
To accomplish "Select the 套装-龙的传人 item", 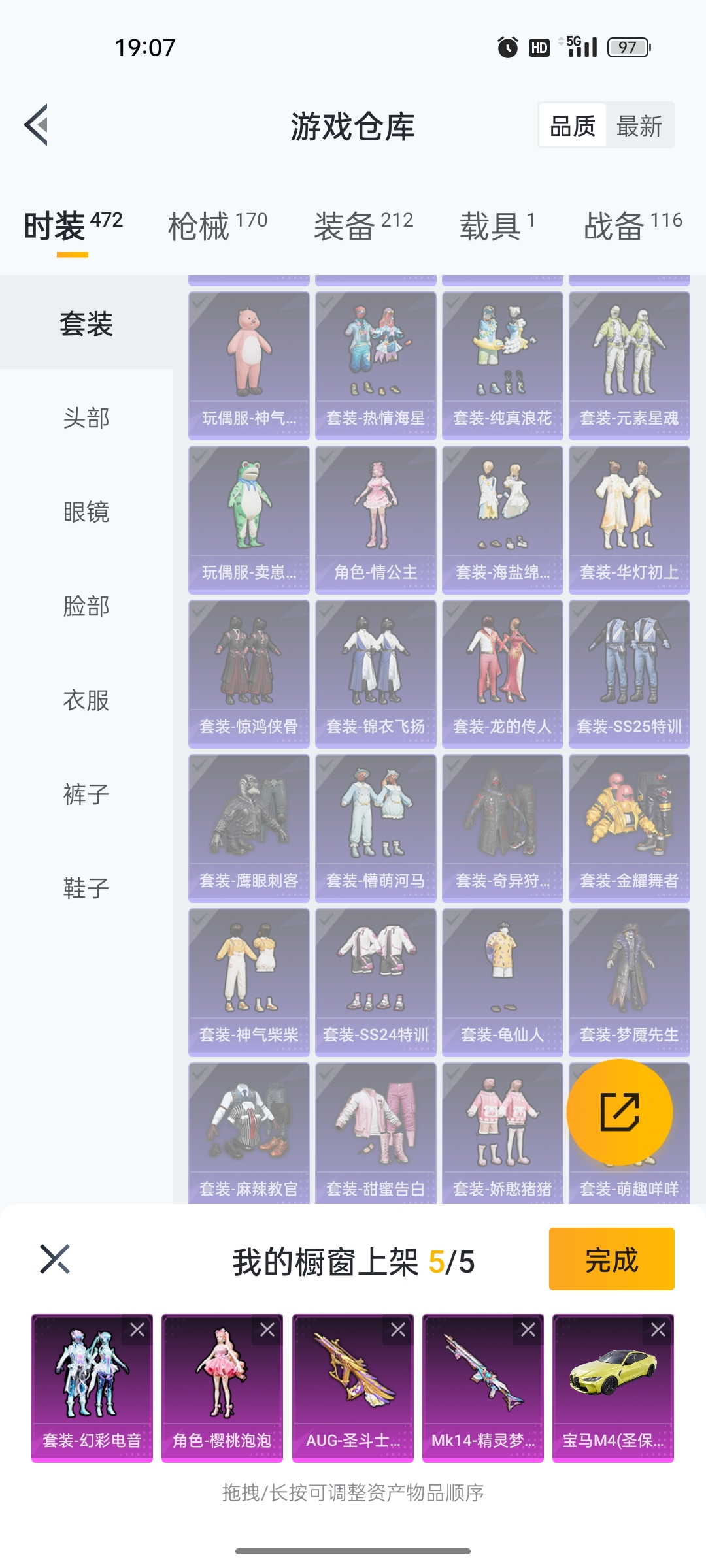I will (x=503, y=674).
